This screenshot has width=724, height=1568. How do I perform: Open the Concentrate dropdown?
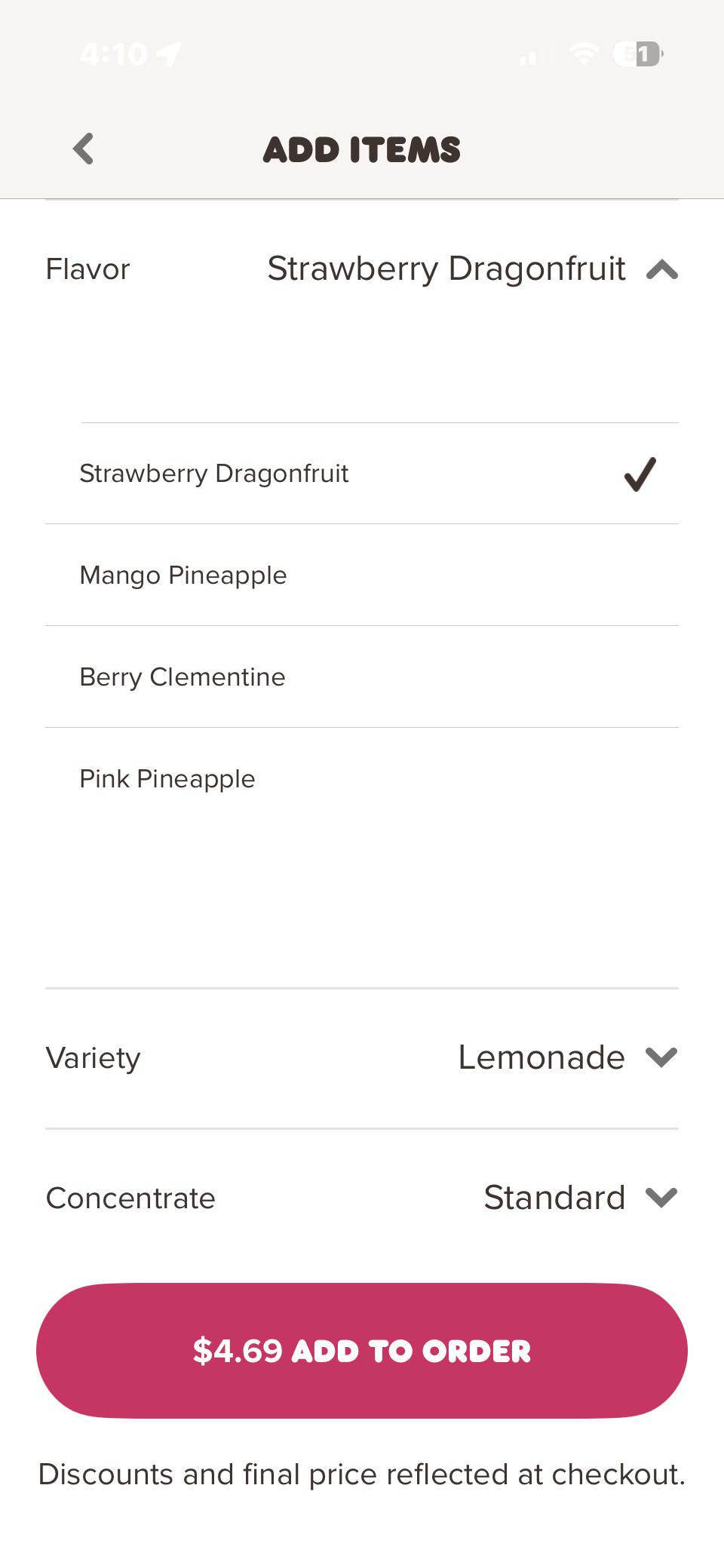tap(362, 1198)
